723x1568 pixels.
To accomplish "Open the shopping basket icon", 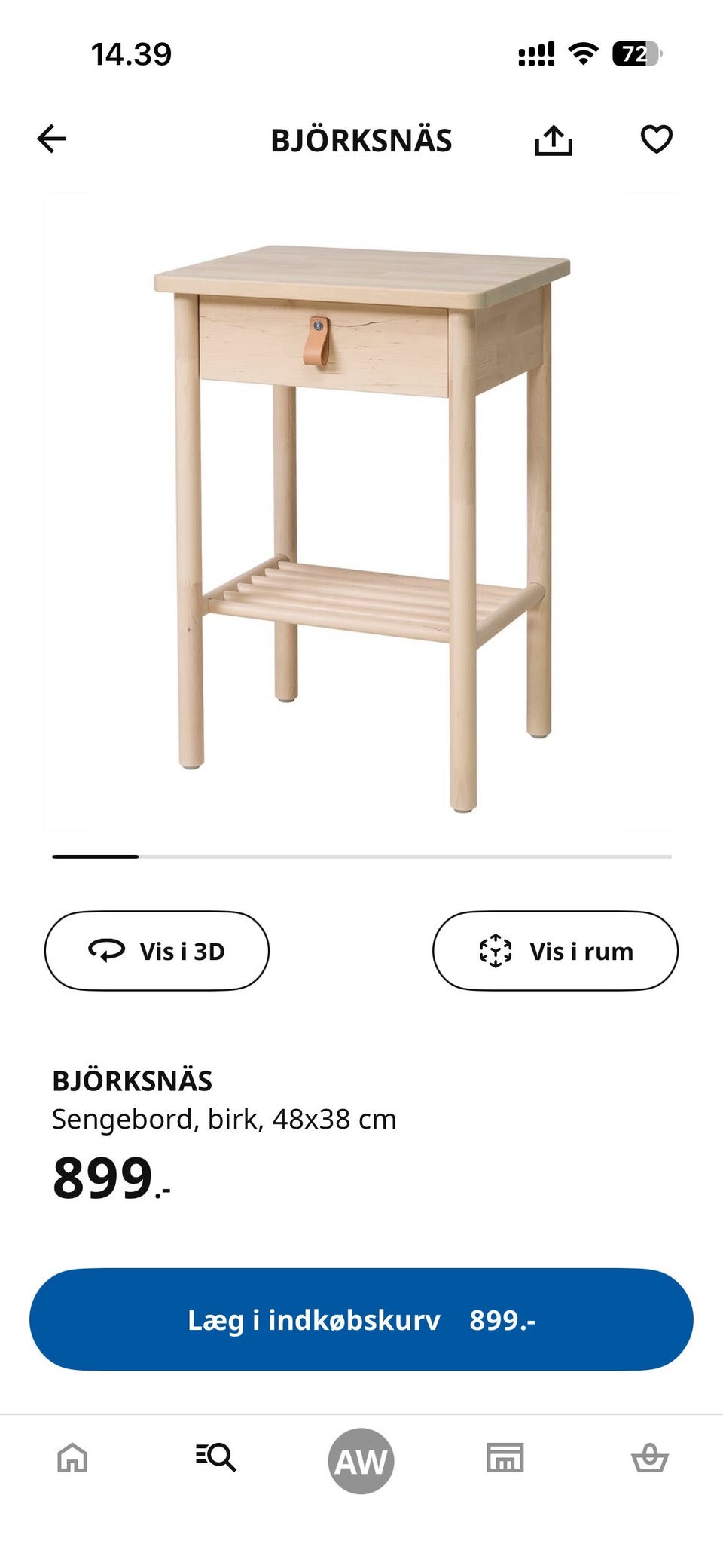I will coord(651,1457).
